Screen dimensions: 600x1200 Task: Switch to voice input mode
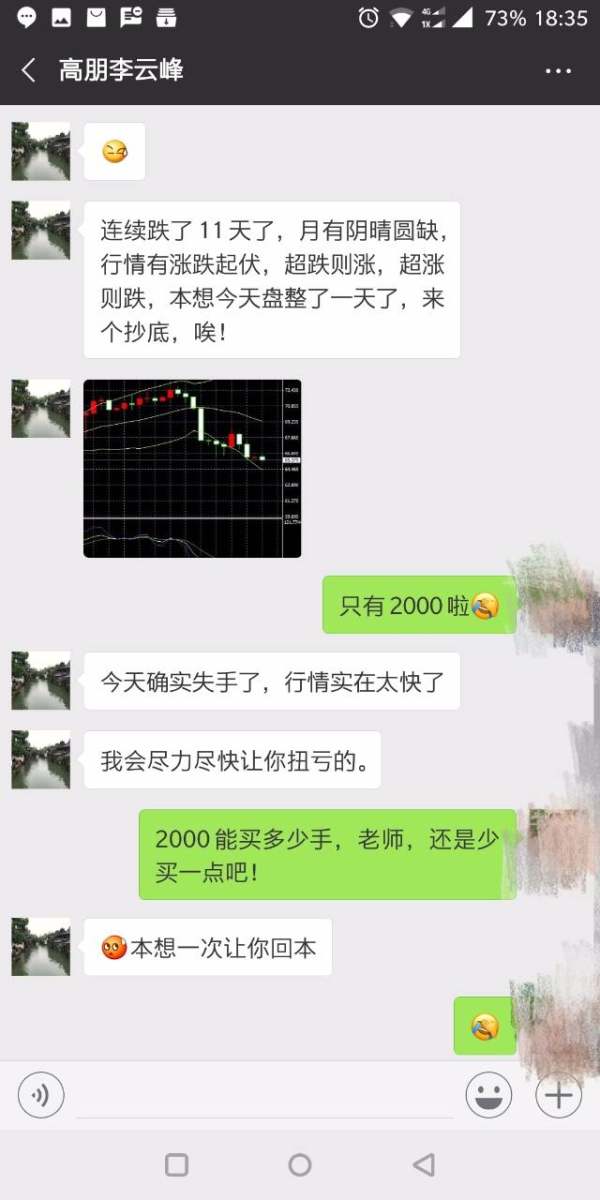pos(41,1095)
